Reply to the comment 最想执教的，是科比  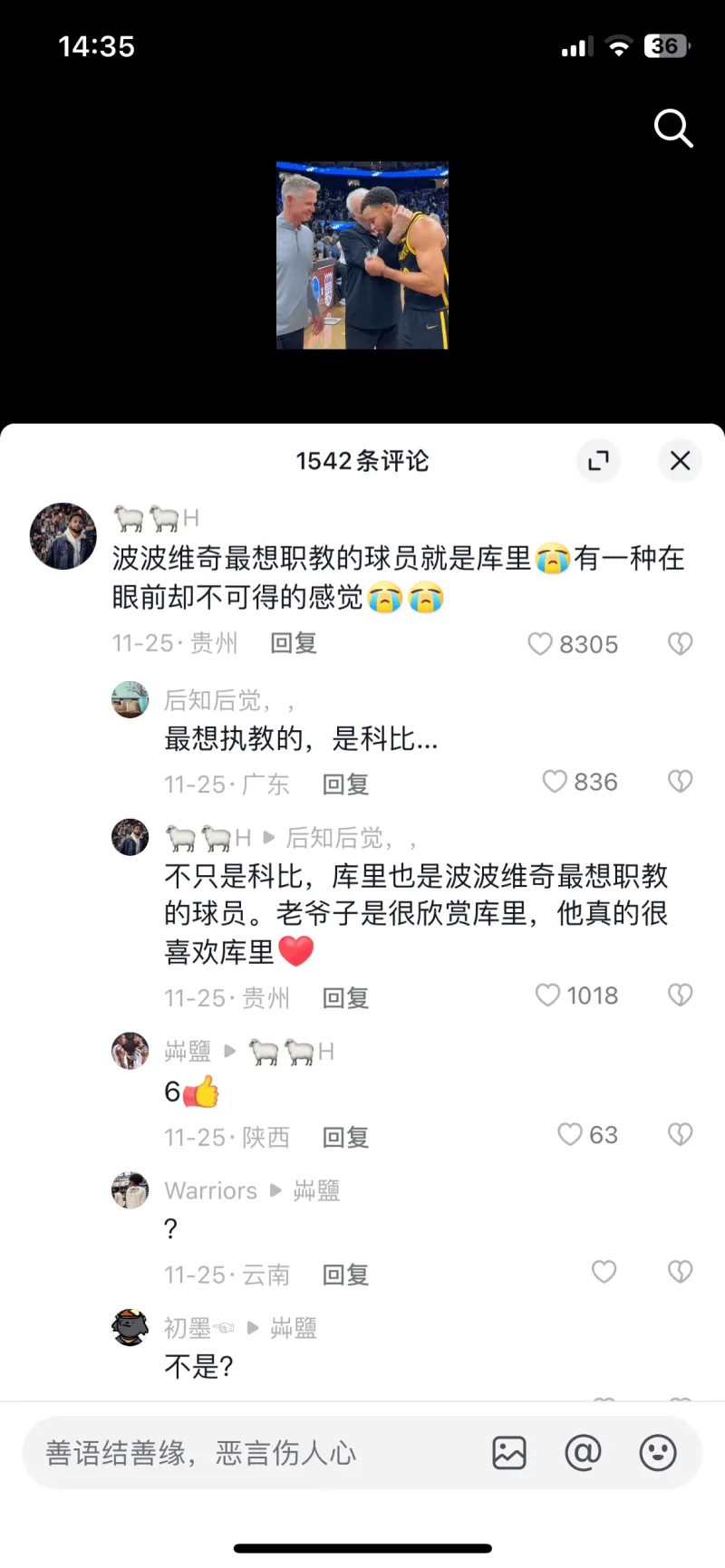tap(345, 784)
